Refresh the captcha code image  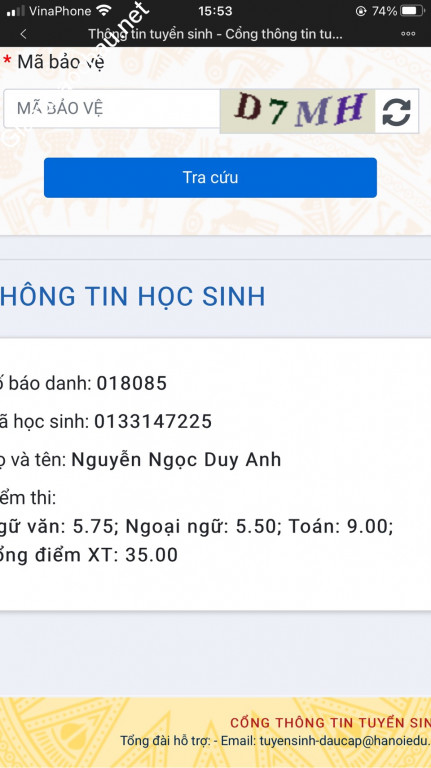coord(396,112)
